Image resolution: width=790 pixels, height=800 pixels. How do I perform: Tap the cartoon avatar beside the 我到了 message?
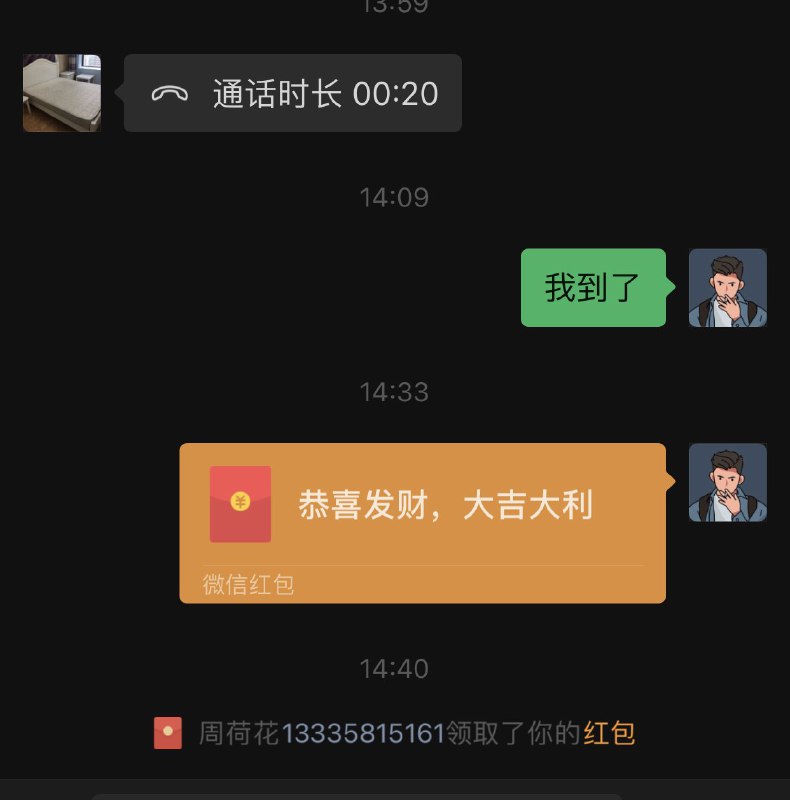tap(727, 287)
